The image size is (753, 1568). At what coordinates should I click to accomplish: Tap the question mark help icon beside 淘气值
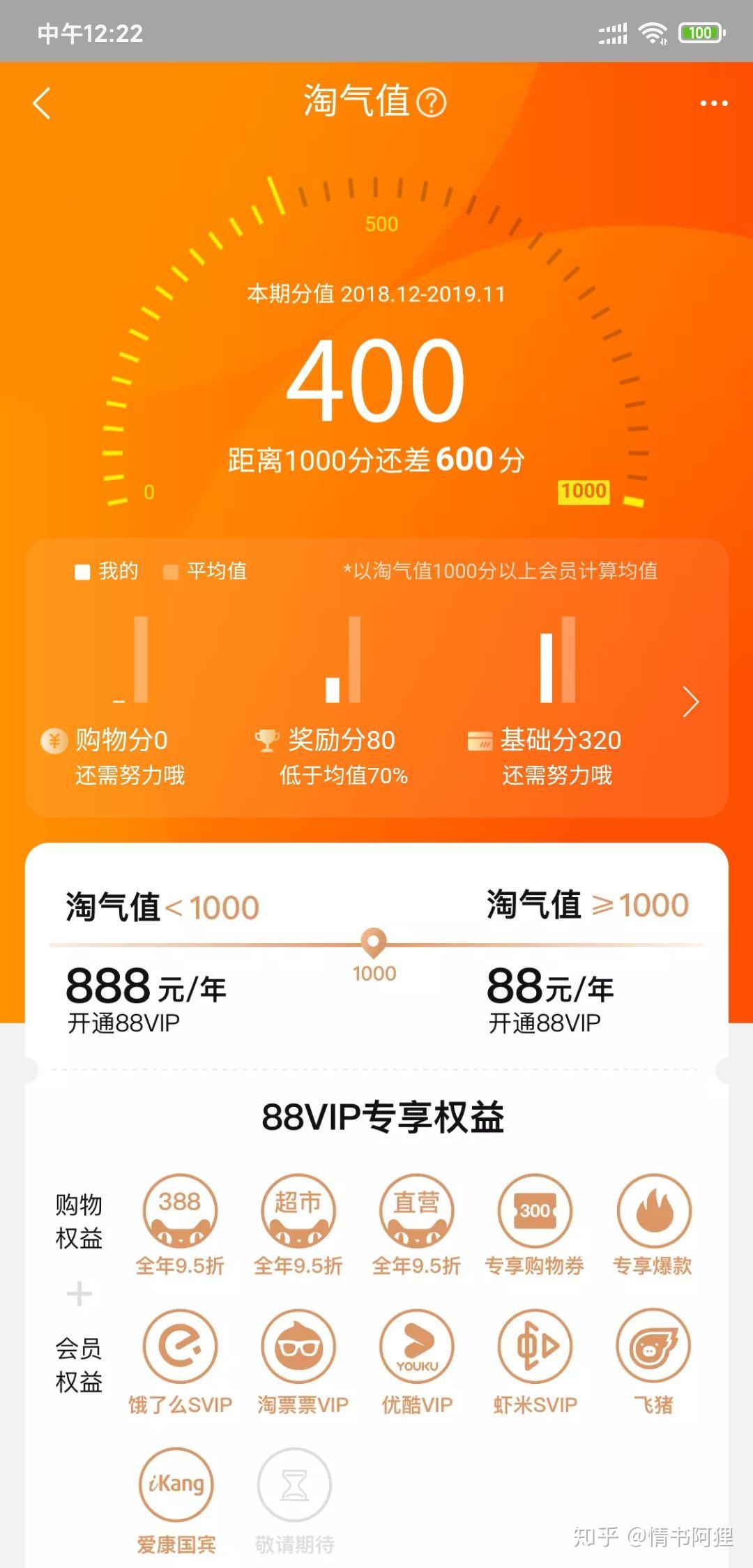coord(431,103)
